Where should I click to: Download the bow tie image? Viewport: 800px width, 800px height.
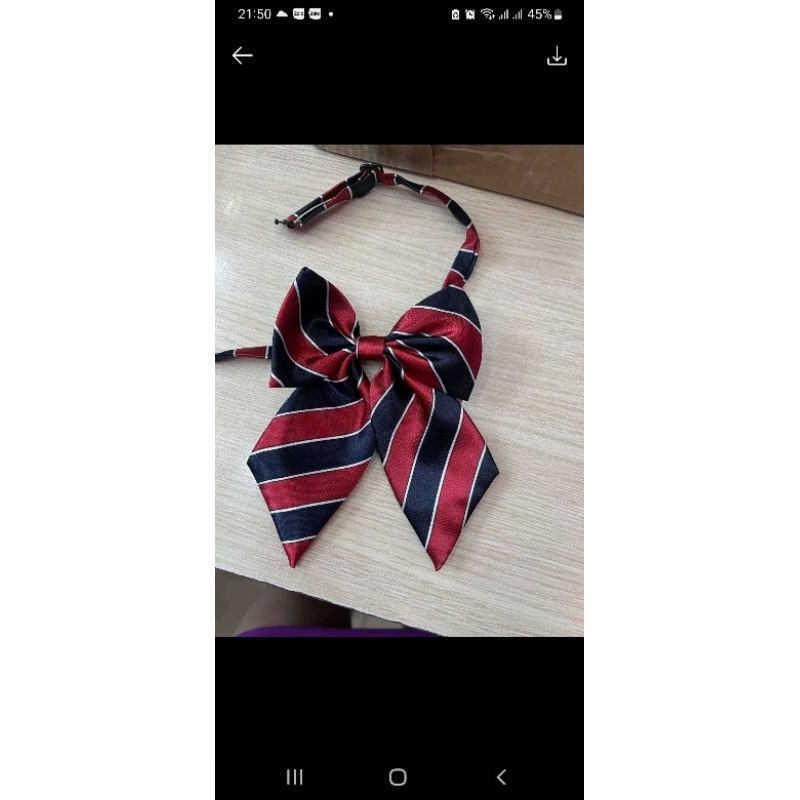(557, 57)
